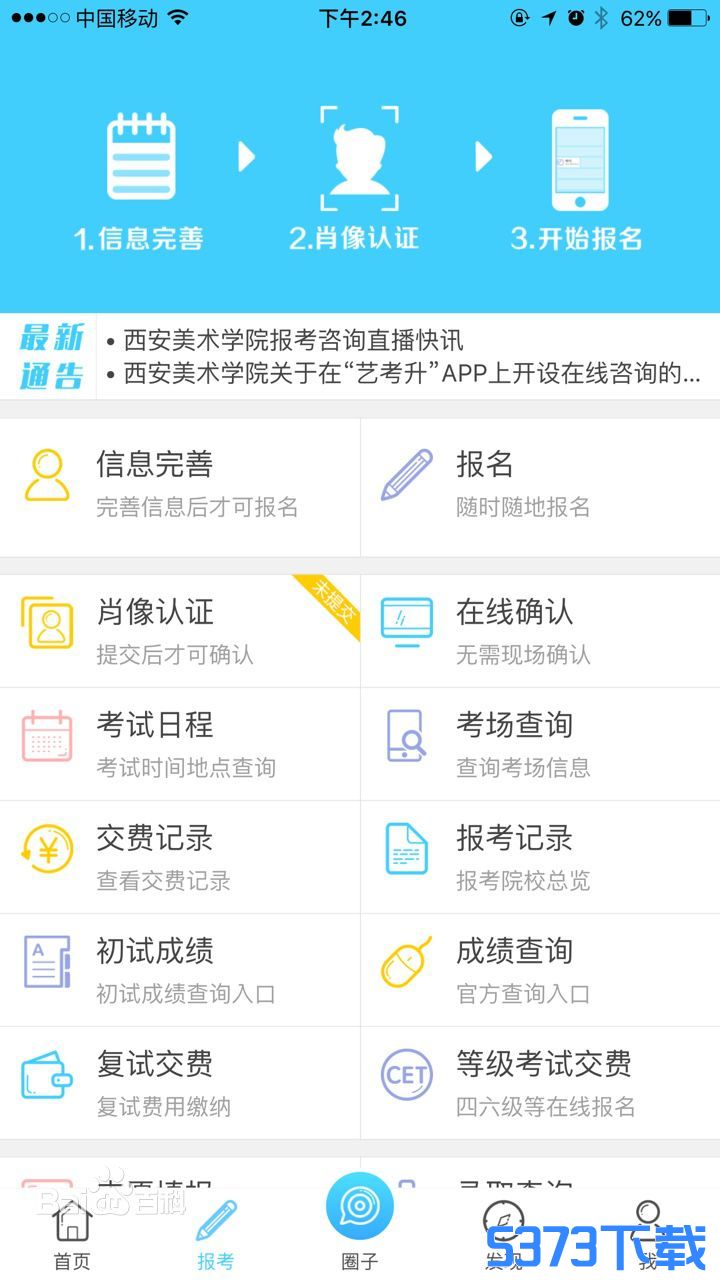This screenshot has height=1280, width=720.
Task: Open 肖像认证 portrait verification
Action: [180, 632]
